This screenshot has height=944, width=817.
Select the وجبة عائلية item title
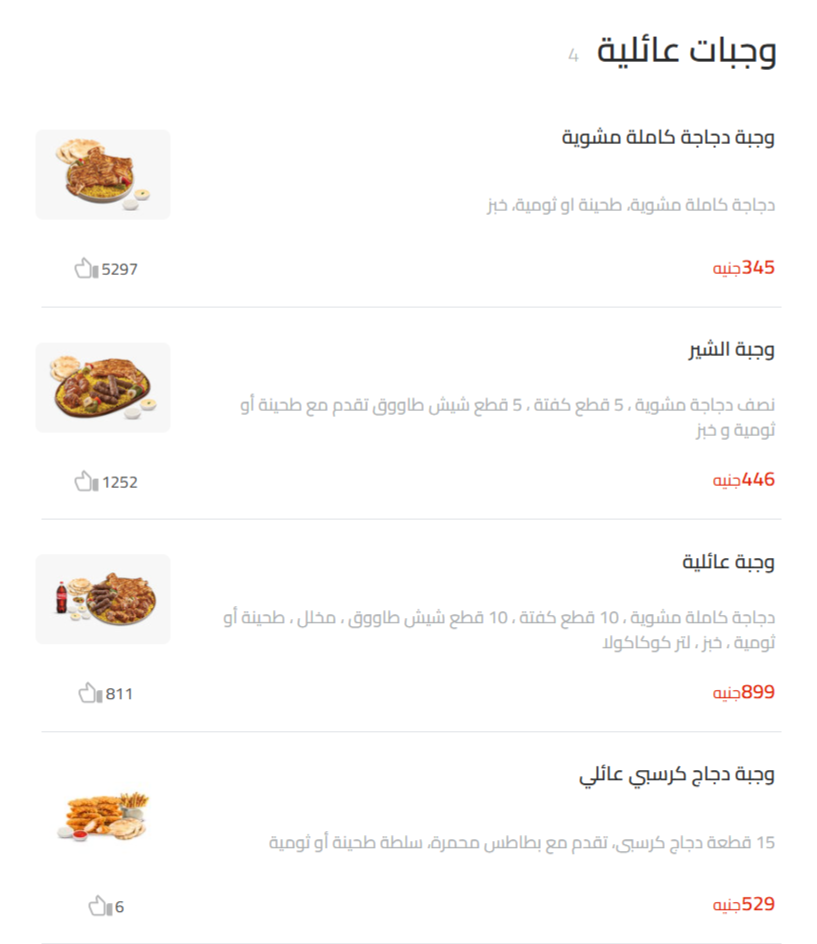point(728,562)
